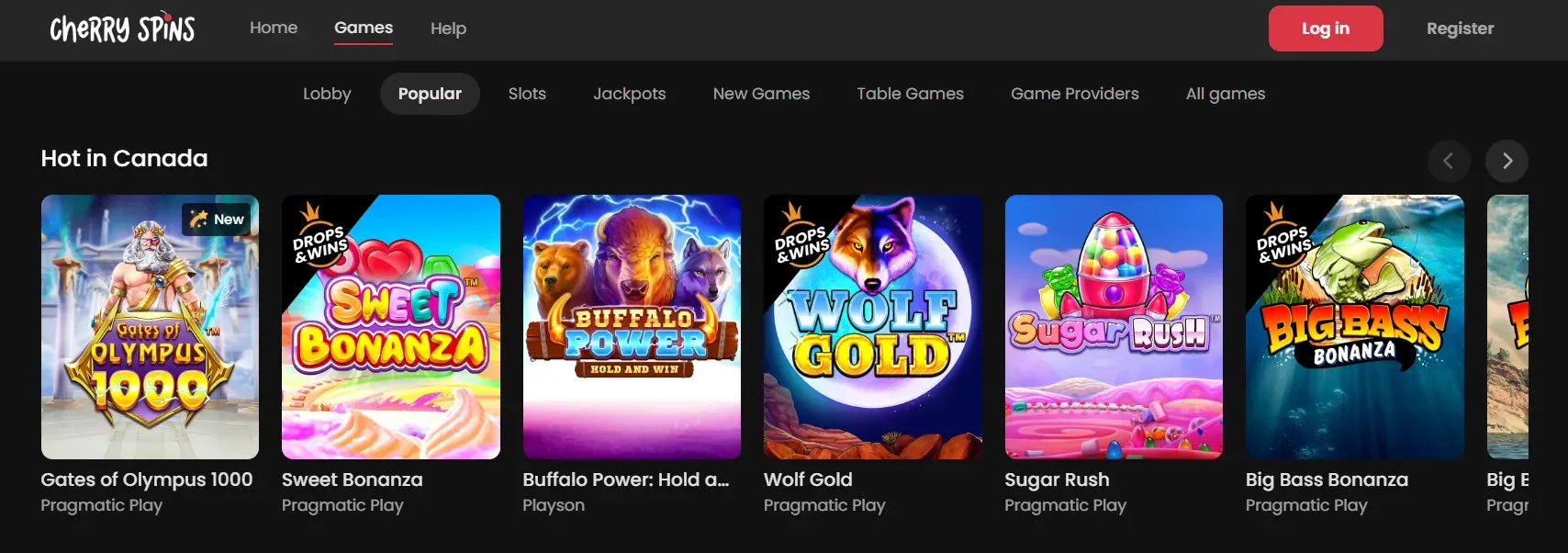Show previous Hot in Canada games
1568x553 pixels.
(1448, 161)
